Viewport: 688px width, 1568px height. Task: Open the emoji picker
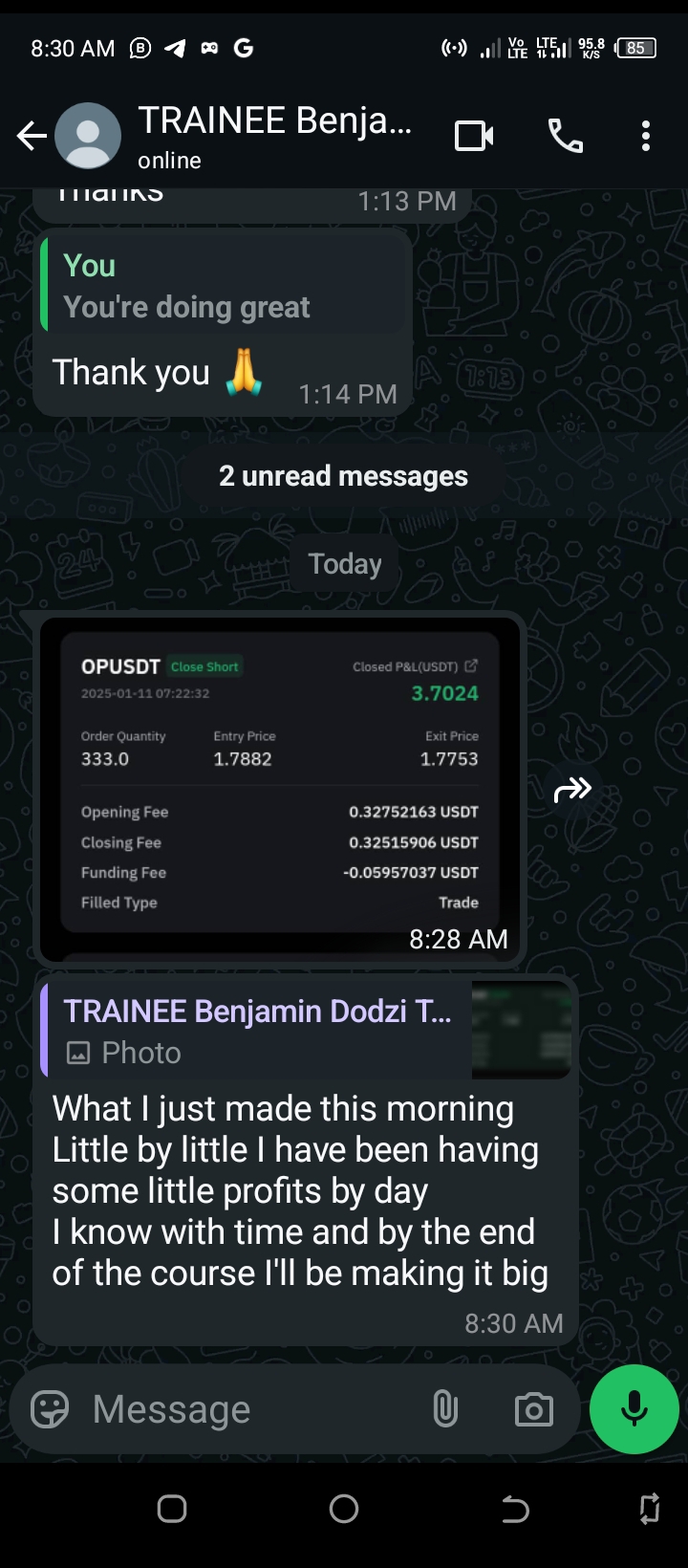tap(50, 1409)
